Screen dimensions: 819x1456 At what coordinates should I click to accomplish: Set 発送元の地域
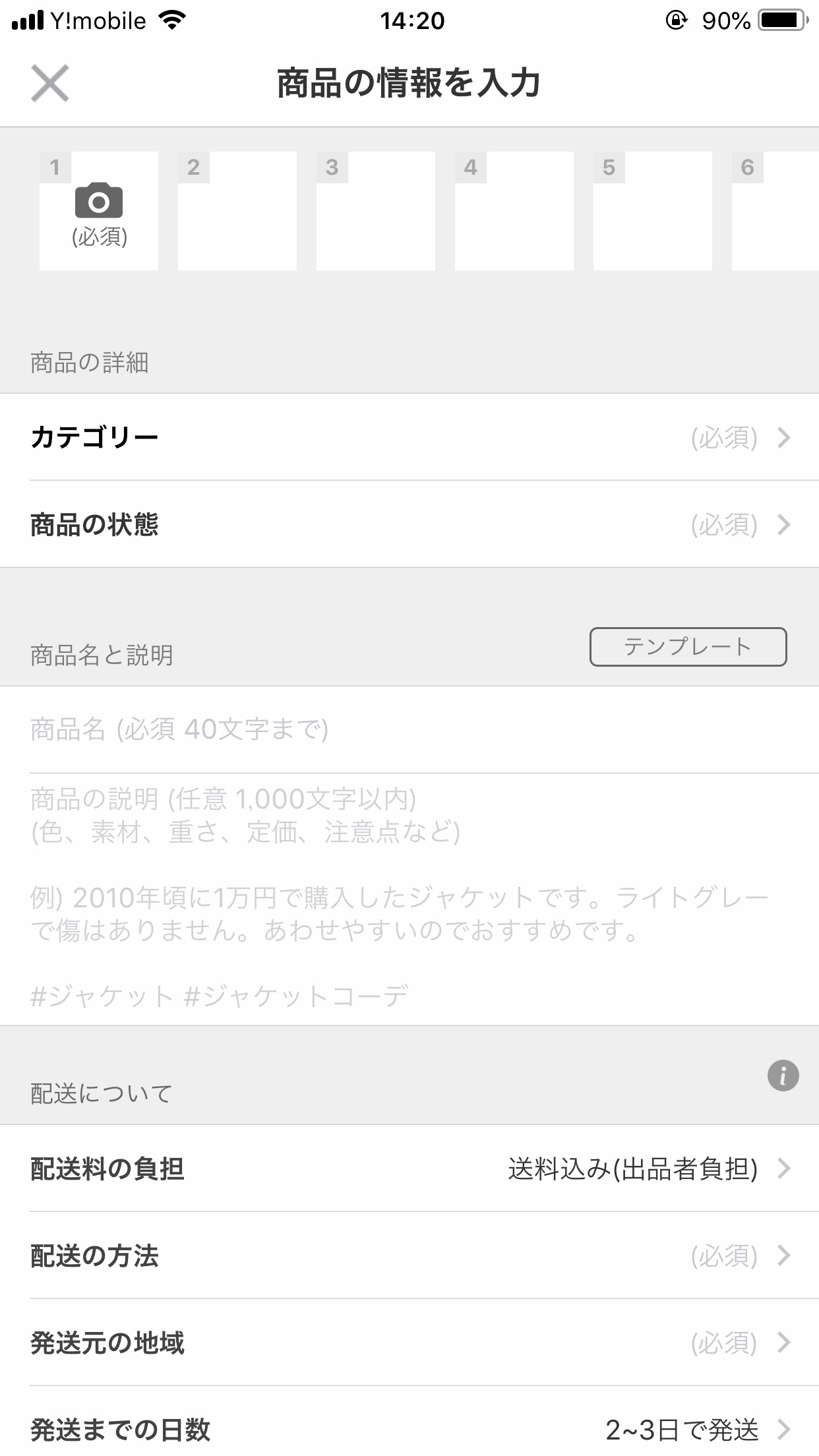click(x=409, y=1343)
